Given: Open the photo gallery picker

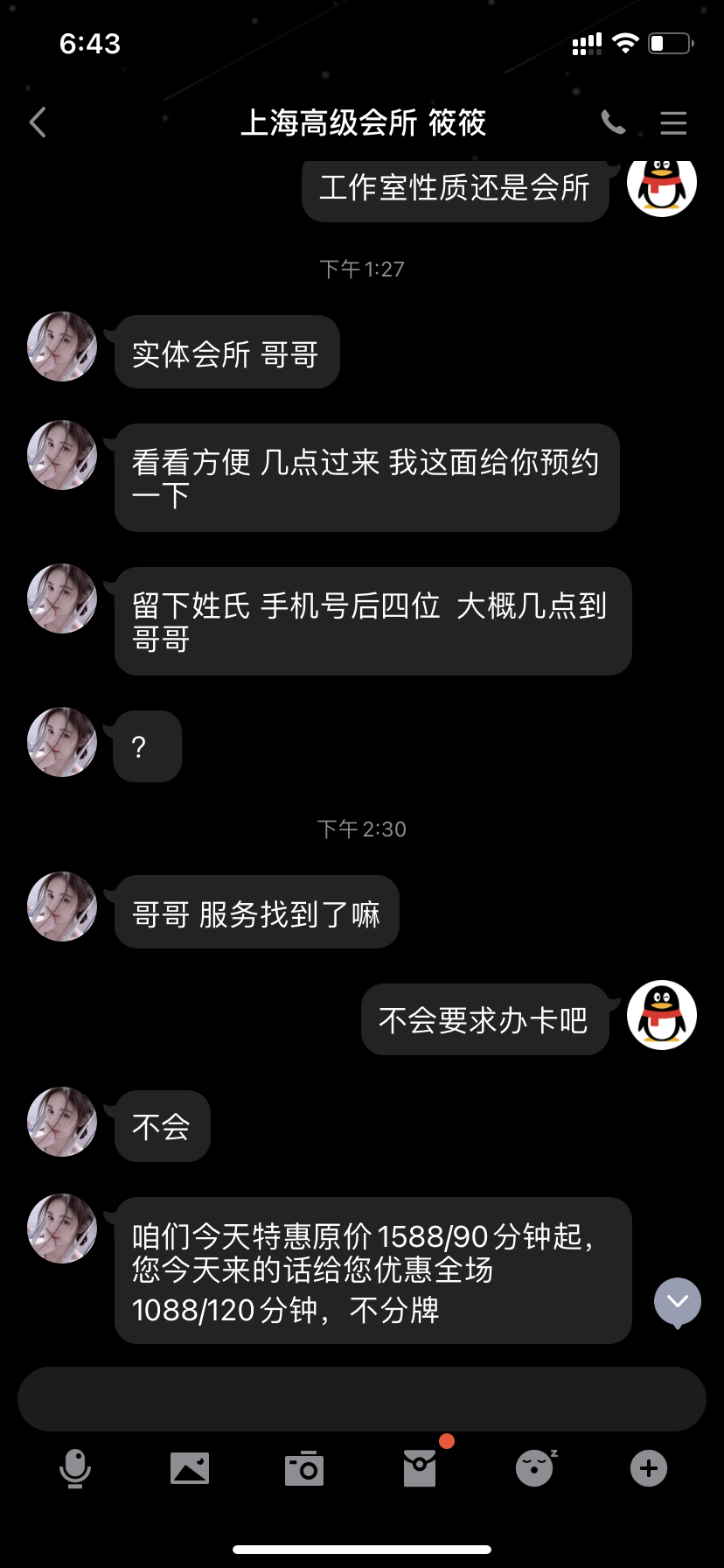Looking at the screenshot, I should (x=190, y=1467).
